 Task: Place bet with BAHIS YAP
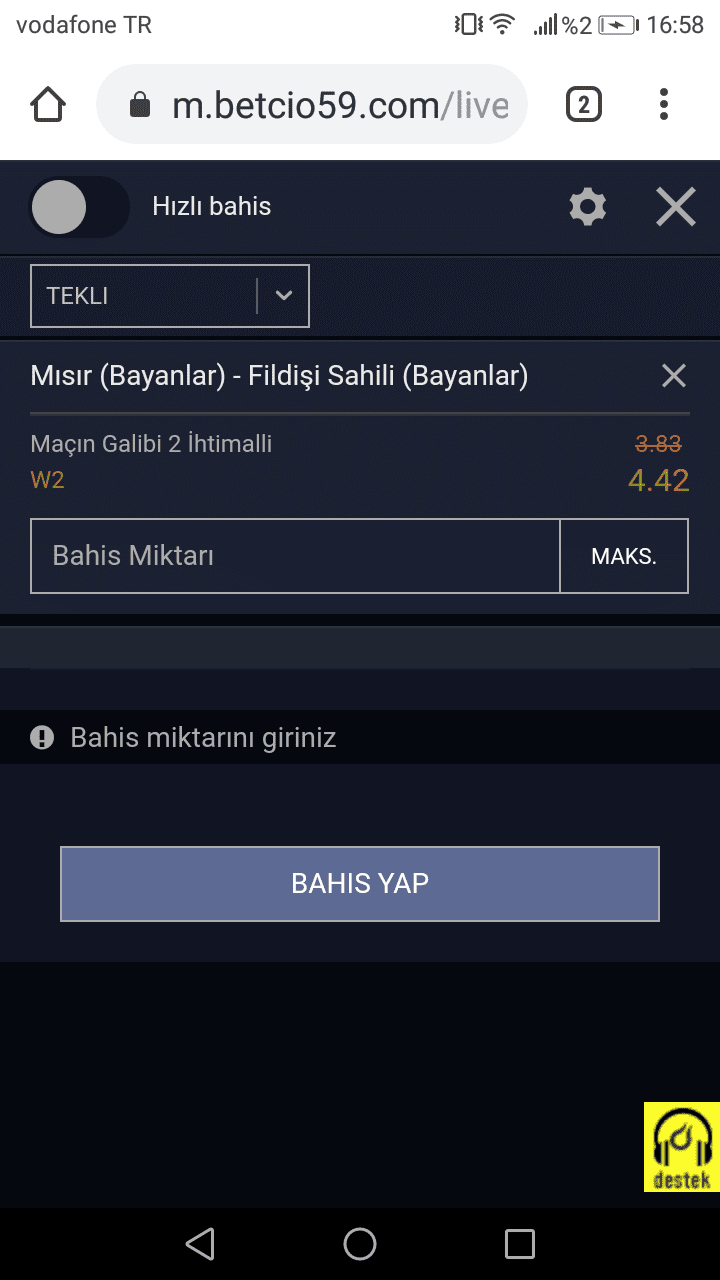click(360, 884)
